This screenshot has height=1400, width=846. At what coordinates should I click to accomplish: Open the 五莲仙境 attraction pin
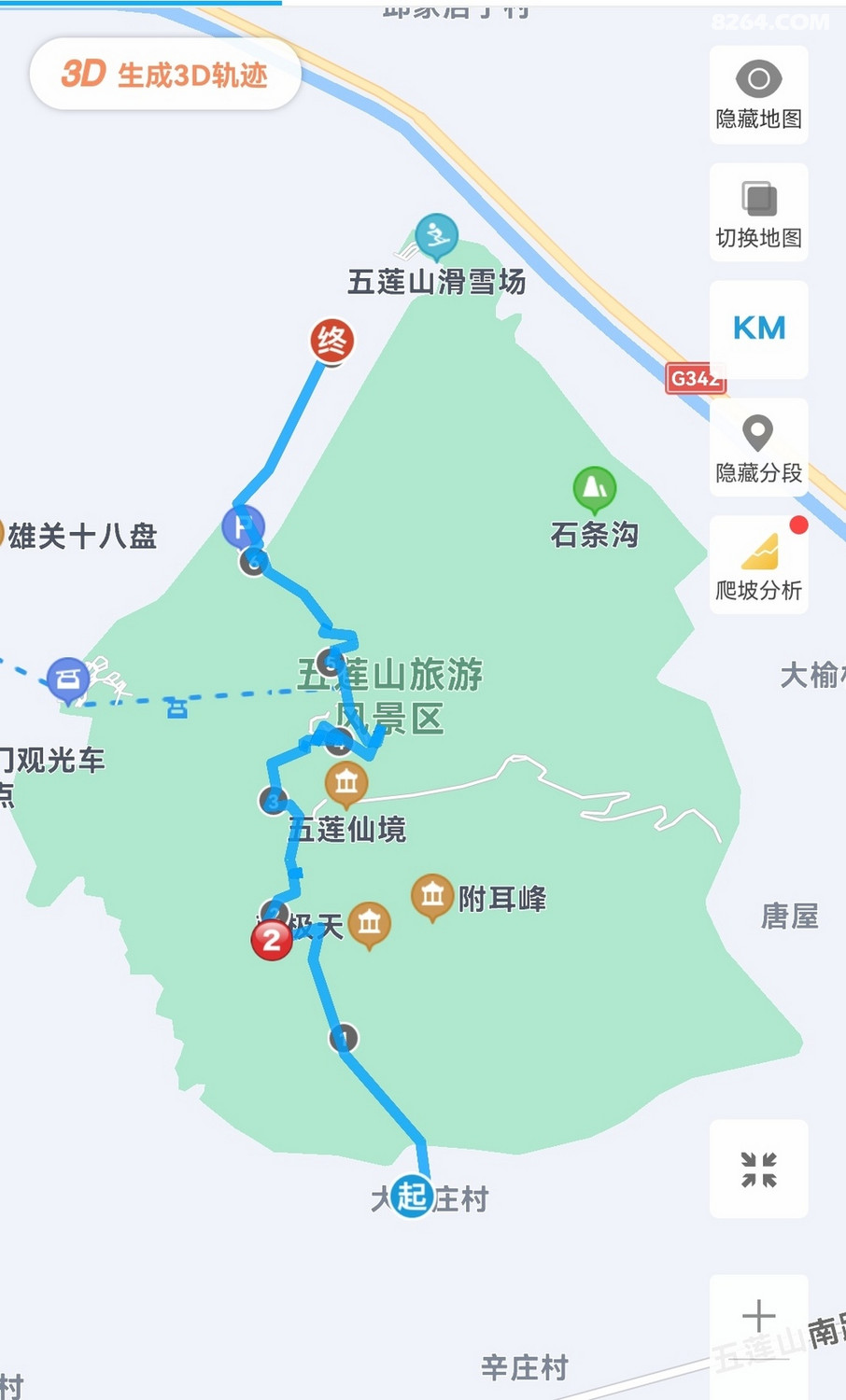point(346,782)
